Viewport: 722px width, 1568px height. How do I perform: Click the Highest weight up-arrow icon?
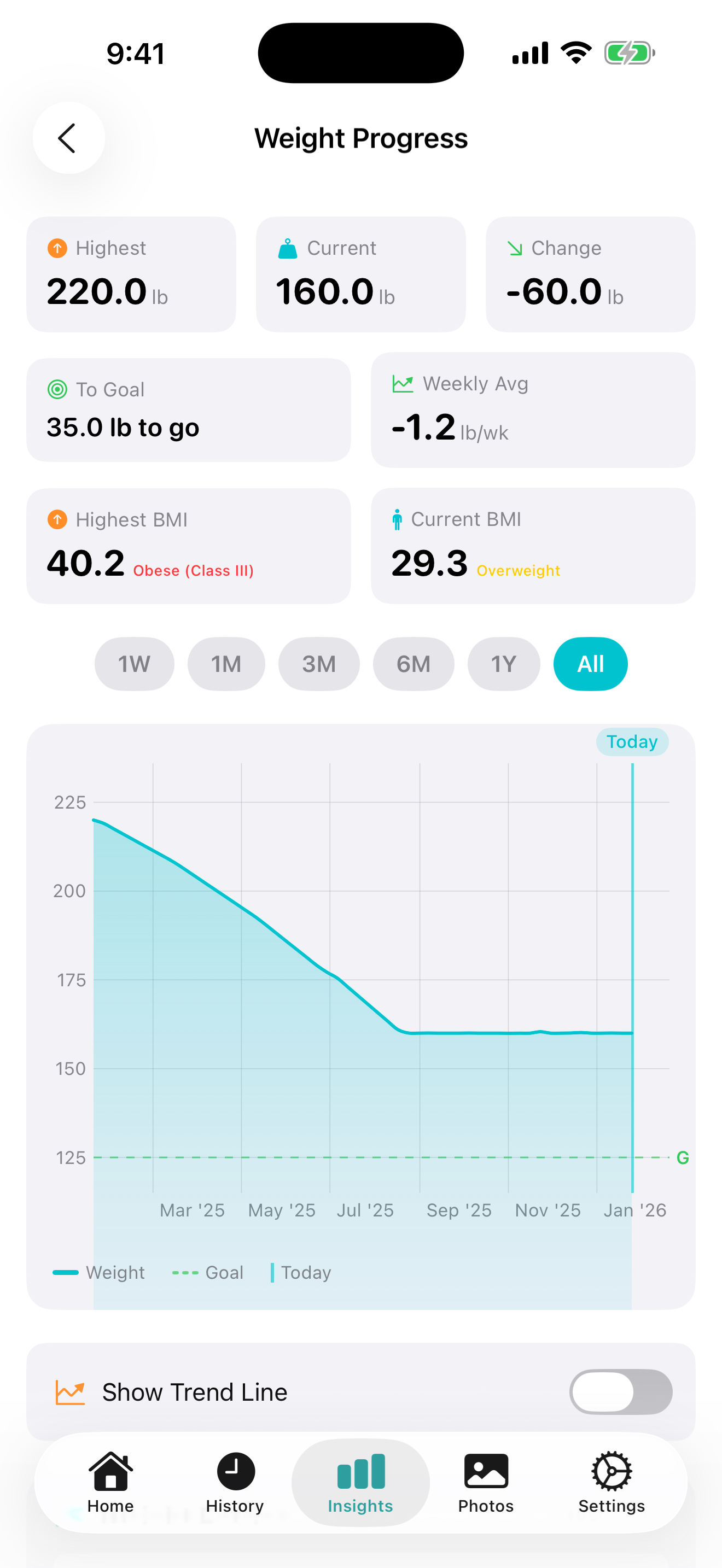[57, 248]
